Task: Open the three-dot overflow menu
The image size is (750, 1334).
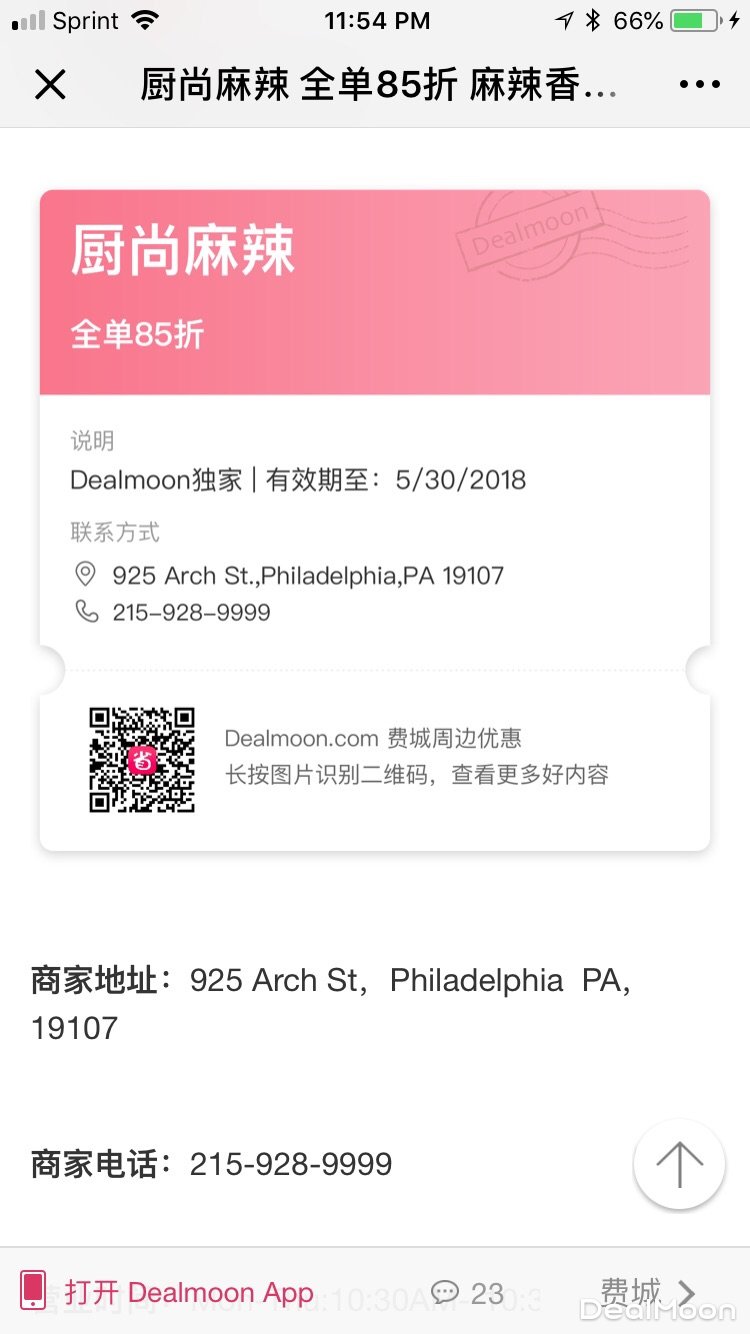Action: pos(699,85)
